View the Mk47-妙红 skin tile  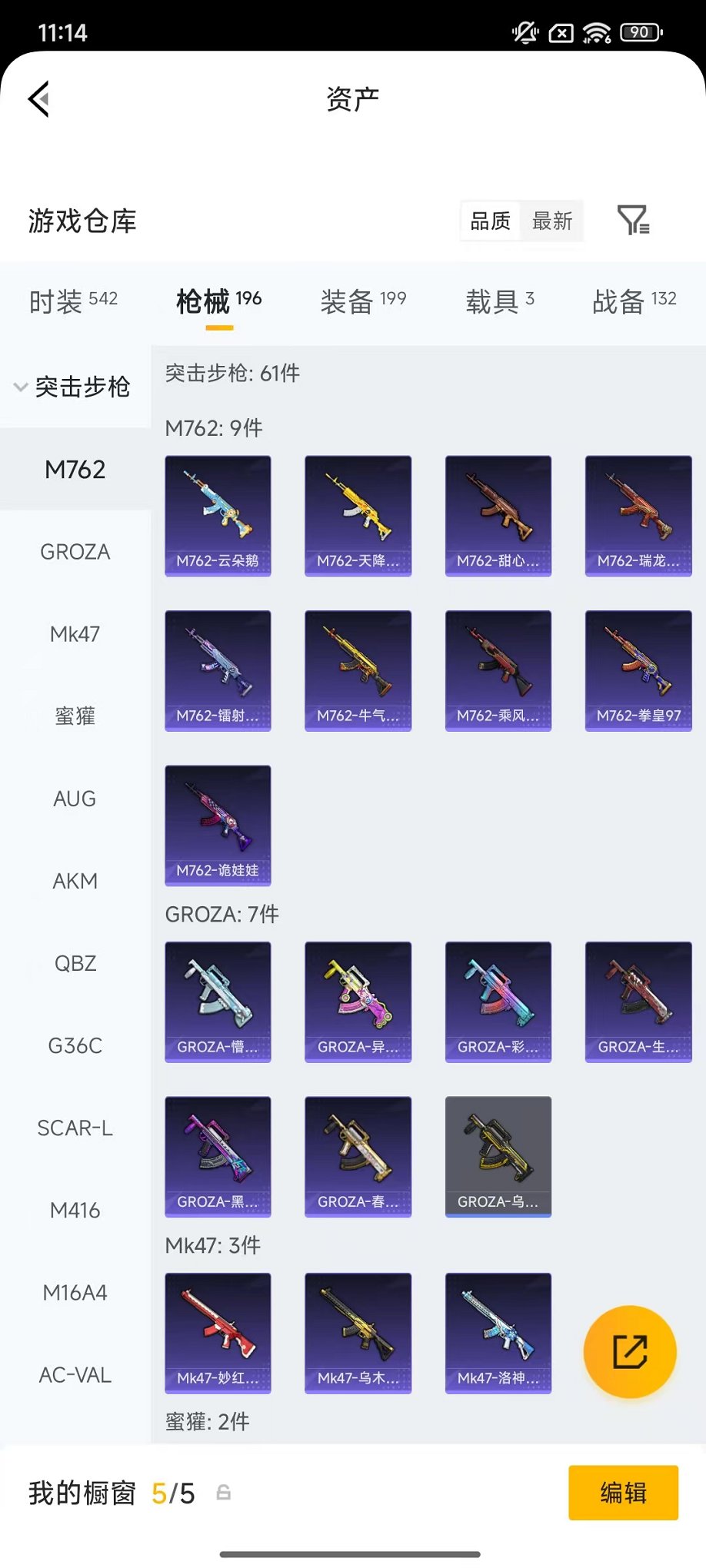click(x=218, y=1333)
